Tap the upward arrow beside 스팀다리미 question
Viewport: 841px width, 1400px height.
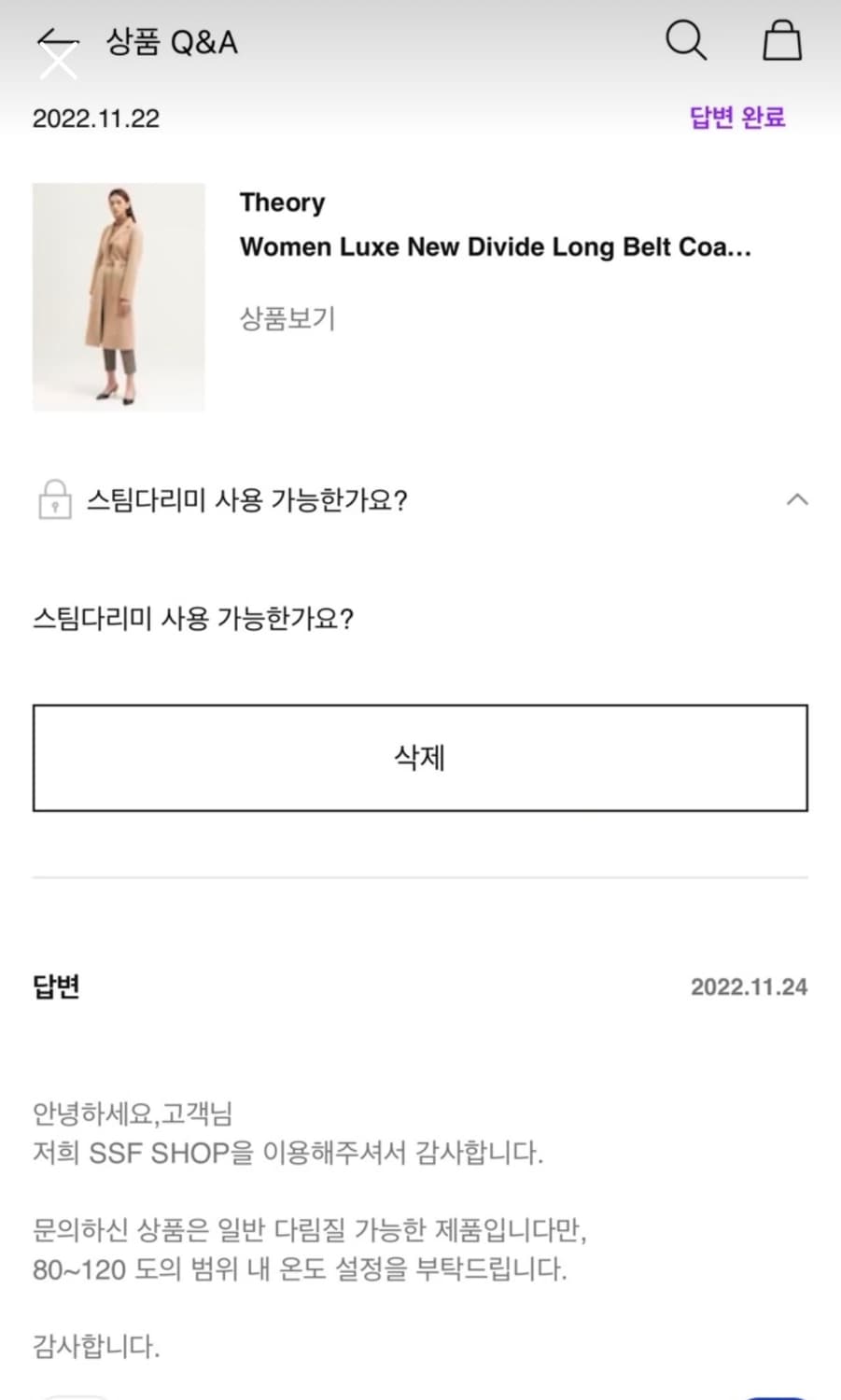click(x=797, y=500)
